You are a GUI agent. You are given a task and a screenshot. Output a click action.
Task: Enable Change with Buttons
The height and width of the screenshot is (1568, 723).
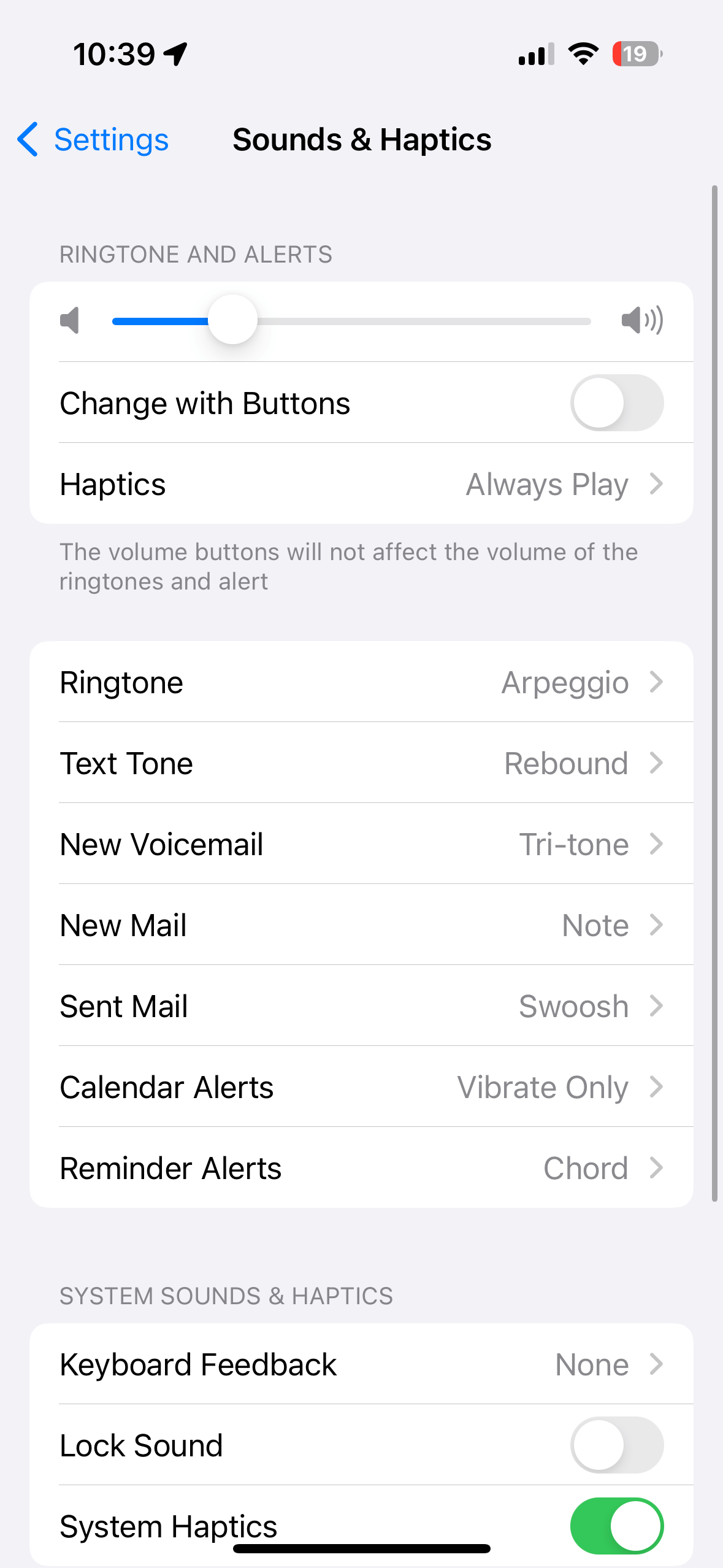point(617,403)
